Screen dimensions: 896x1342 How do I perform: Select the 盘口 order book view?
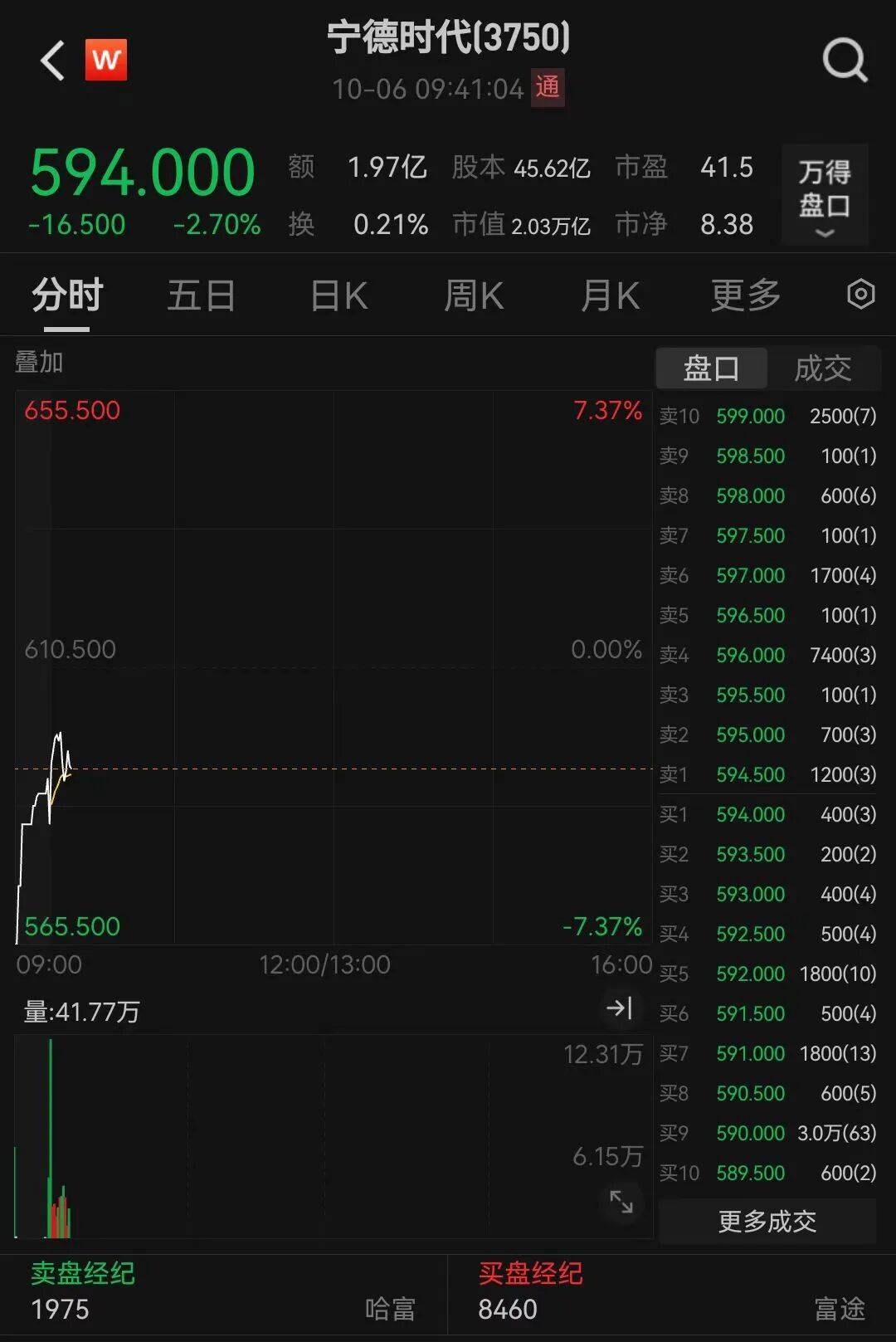pyautogui.click(x=711, y=368)
